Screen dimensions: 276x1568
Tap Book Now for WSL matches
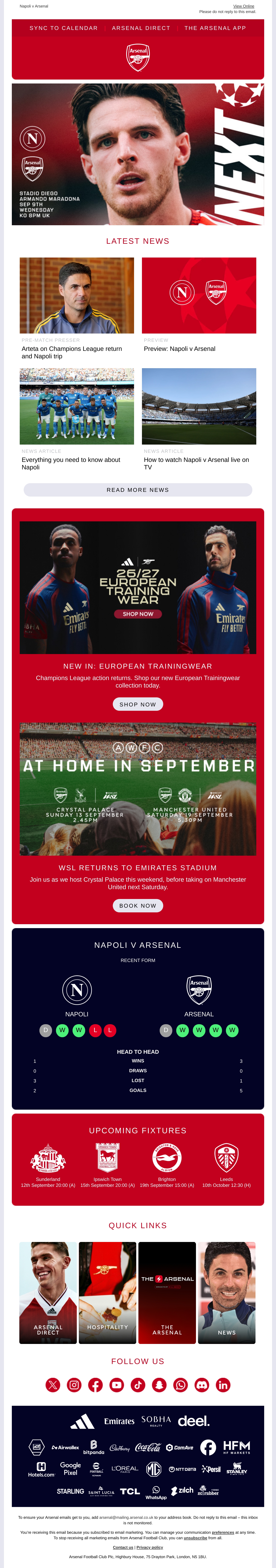(x=138, y=906)
